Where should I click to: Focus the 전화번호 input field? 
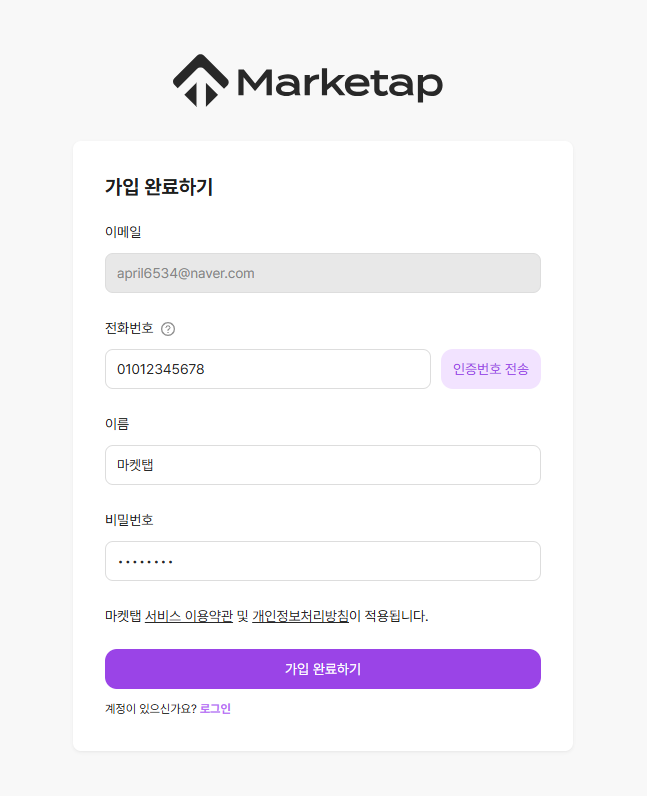pos(267,369)
